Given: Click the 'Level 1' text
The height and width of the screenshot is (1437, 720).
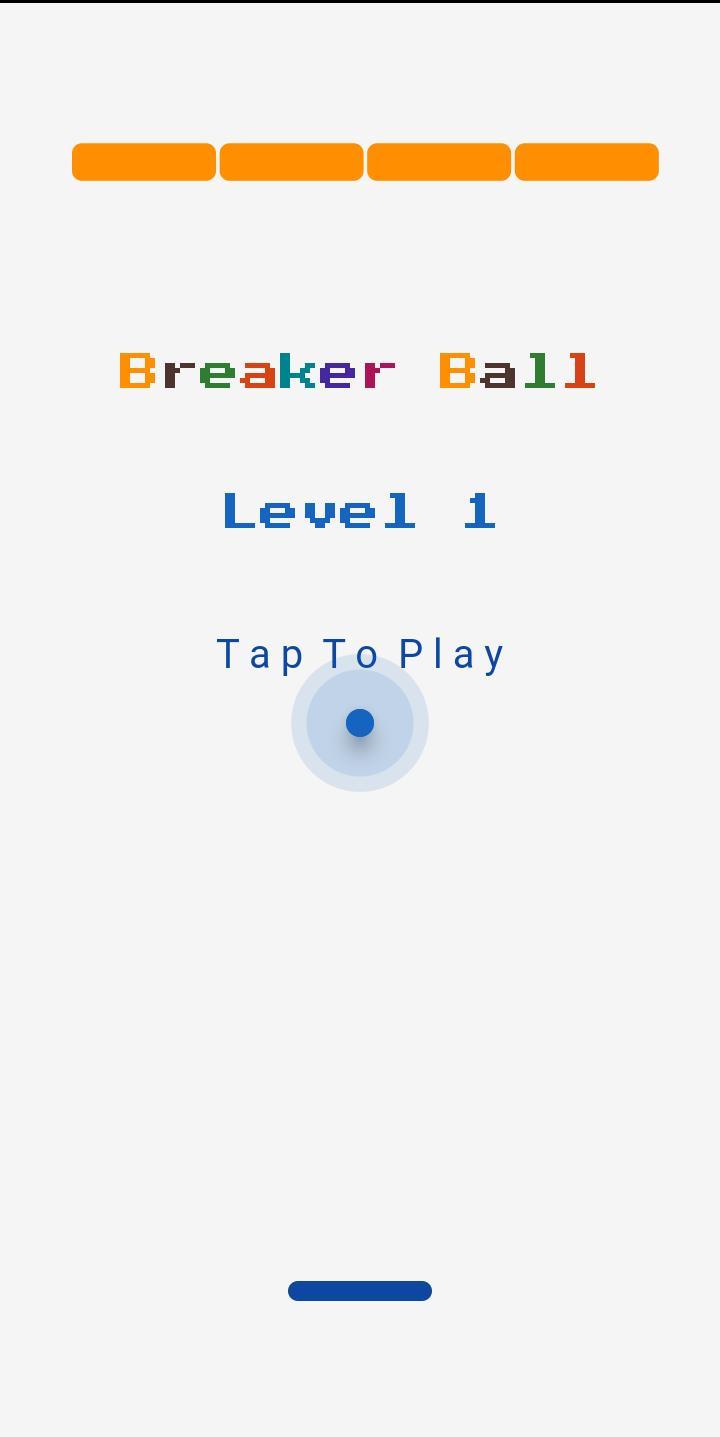Looking at the screenshot, I should [360, 511].
